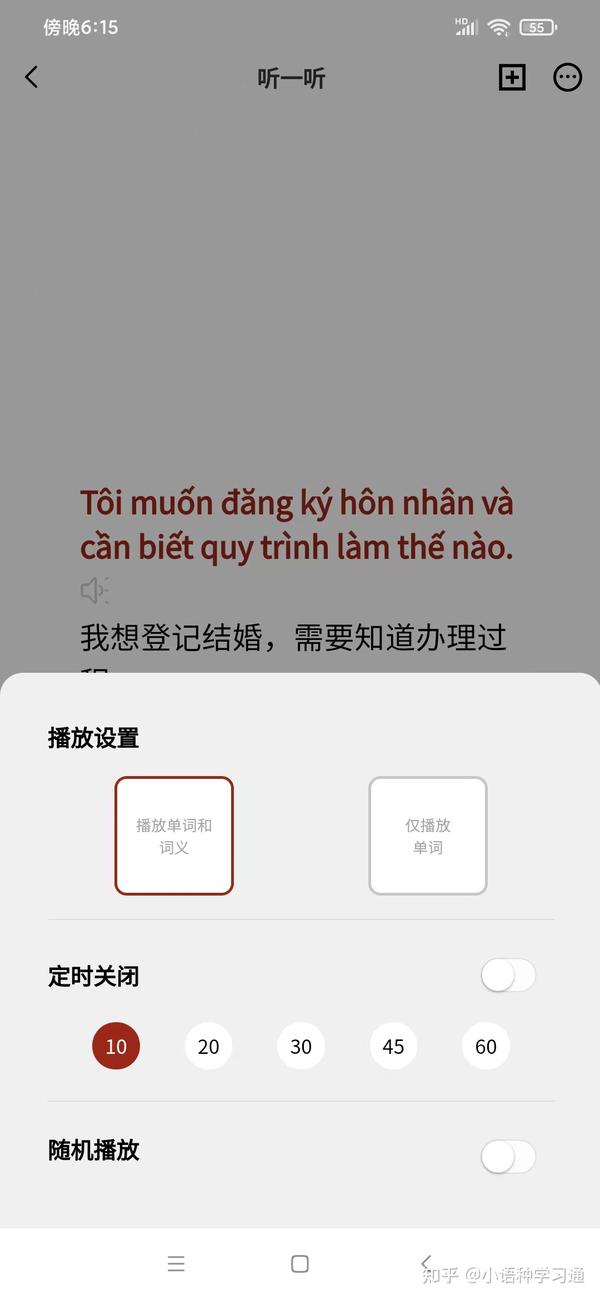
Task: Go to the home screen
Action: point(300,1264)
